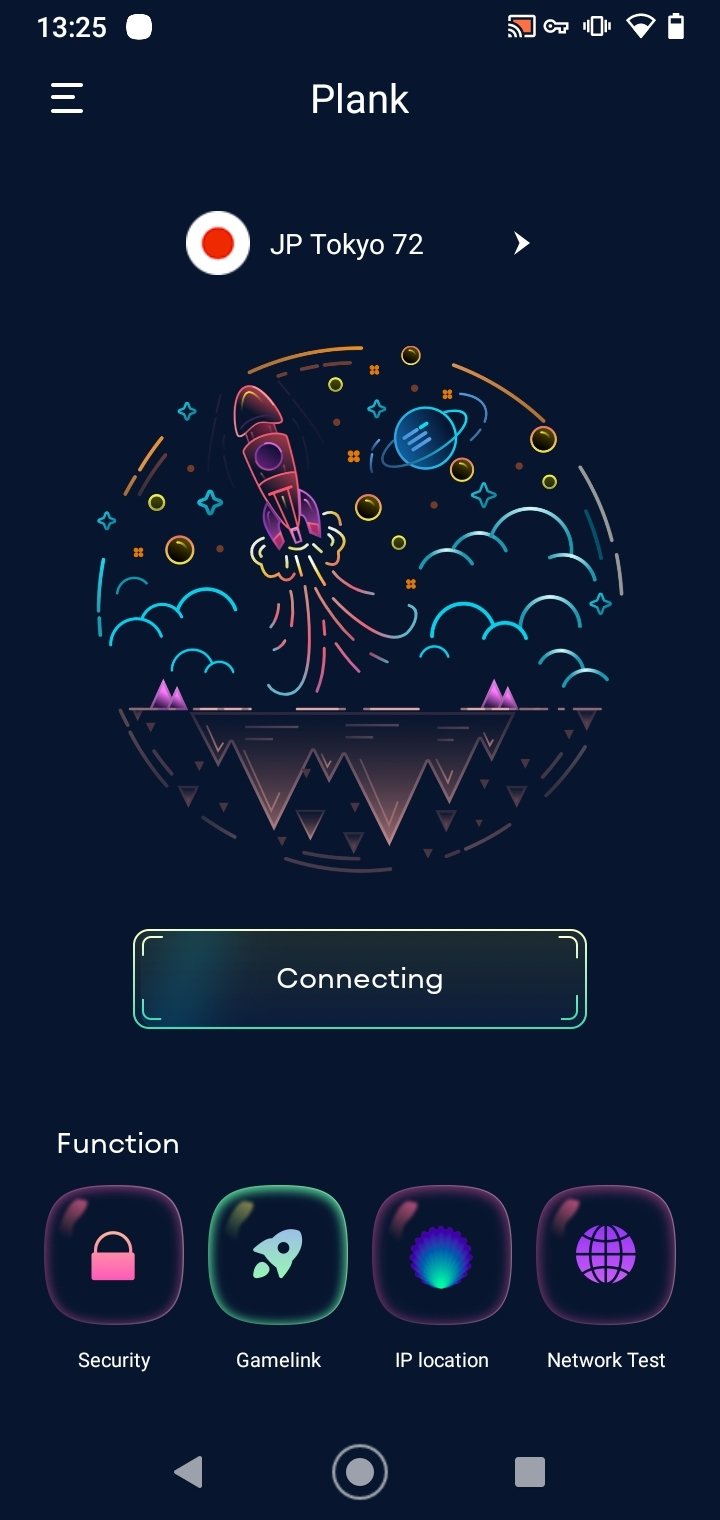The height and width of the screenshot is (1520, 720).
Task: Open the recent apps overview
Action: point(530,1472)
